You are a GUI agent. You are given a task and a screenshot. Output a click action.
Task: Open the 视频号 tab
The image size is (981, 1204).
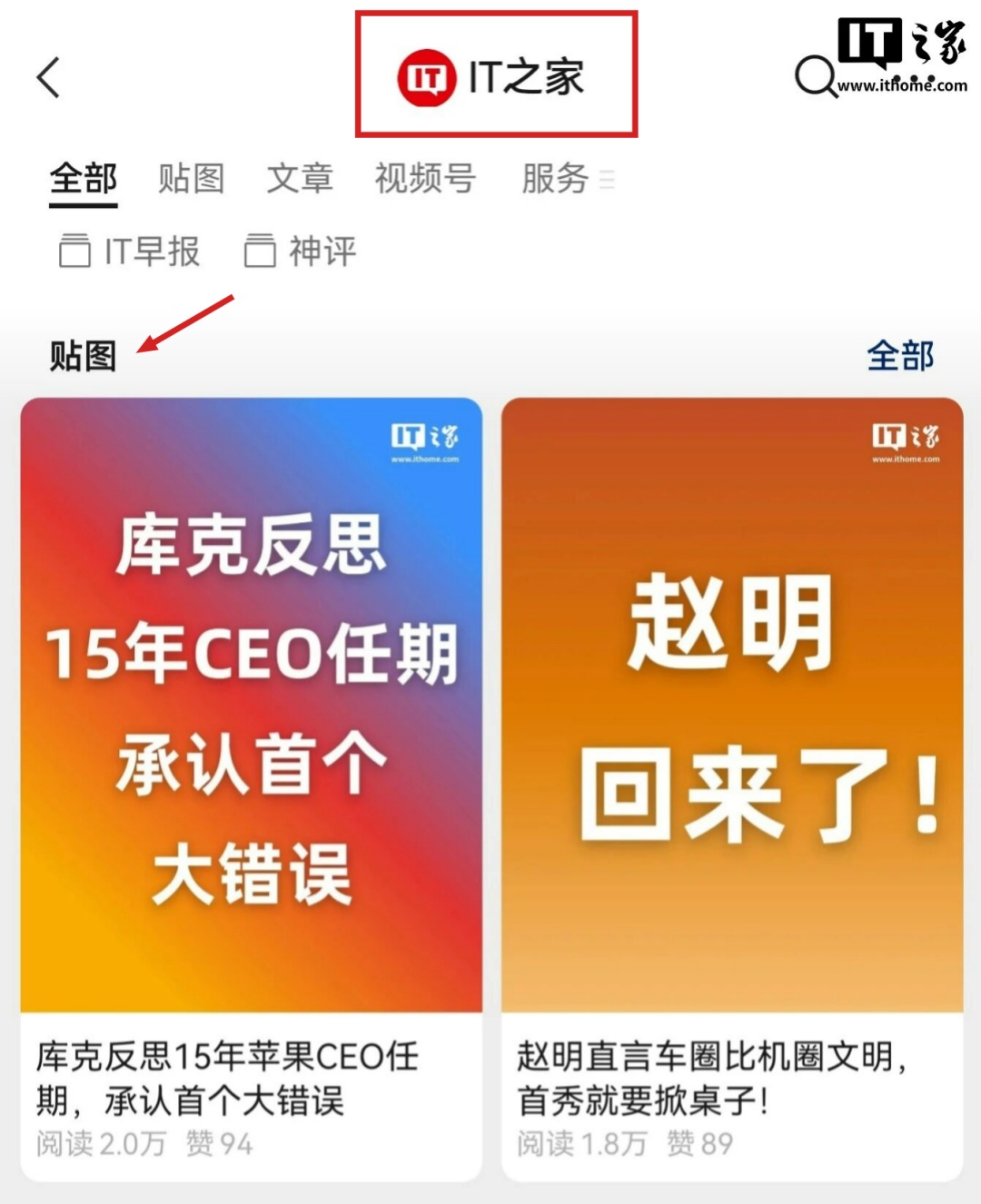[425, 179]
